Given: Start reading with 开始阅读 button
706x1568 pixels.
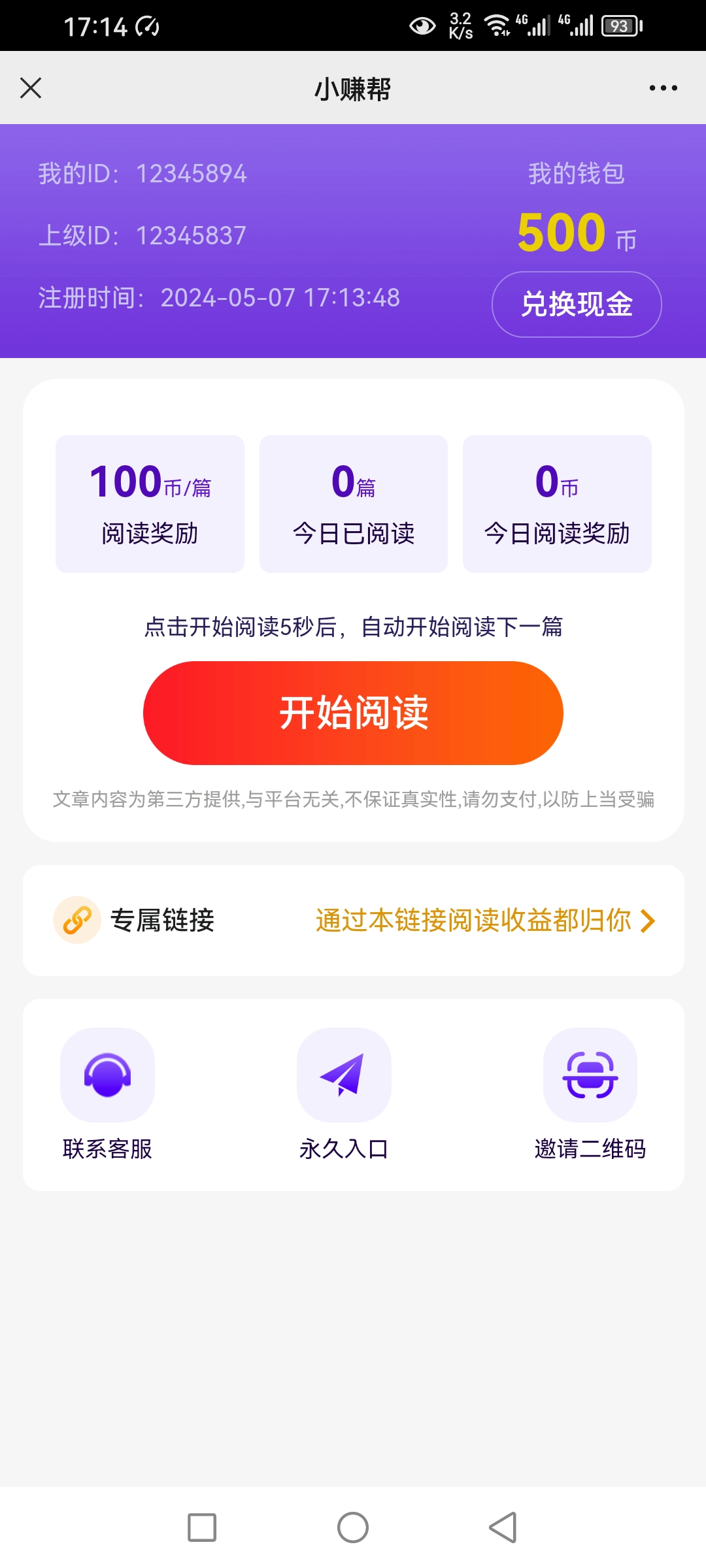Looking at the screenshot, I should 353,713.
